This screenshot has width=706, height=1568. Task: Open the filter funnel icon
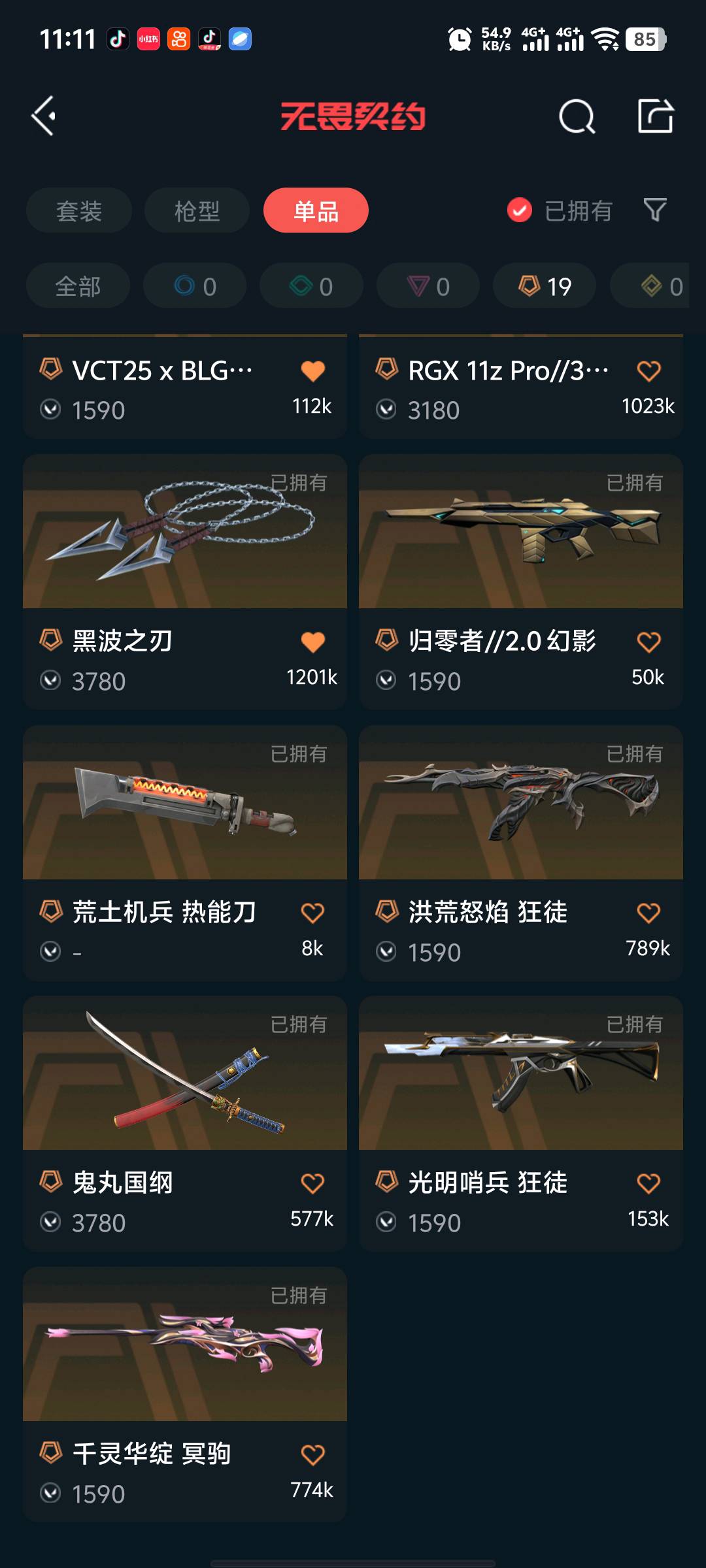tap(655, 210)
